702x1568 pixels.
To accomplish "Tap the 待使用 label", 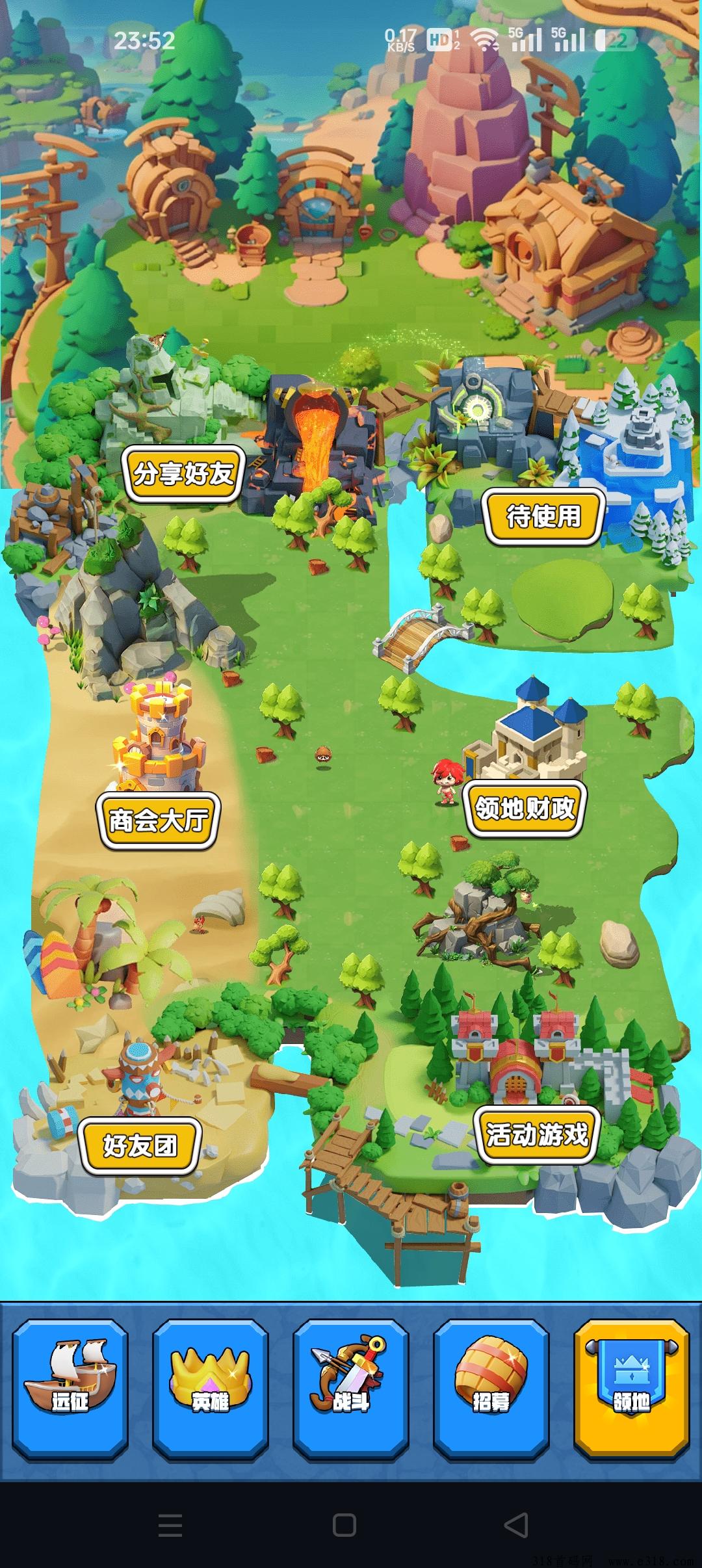I will point(543,517).
